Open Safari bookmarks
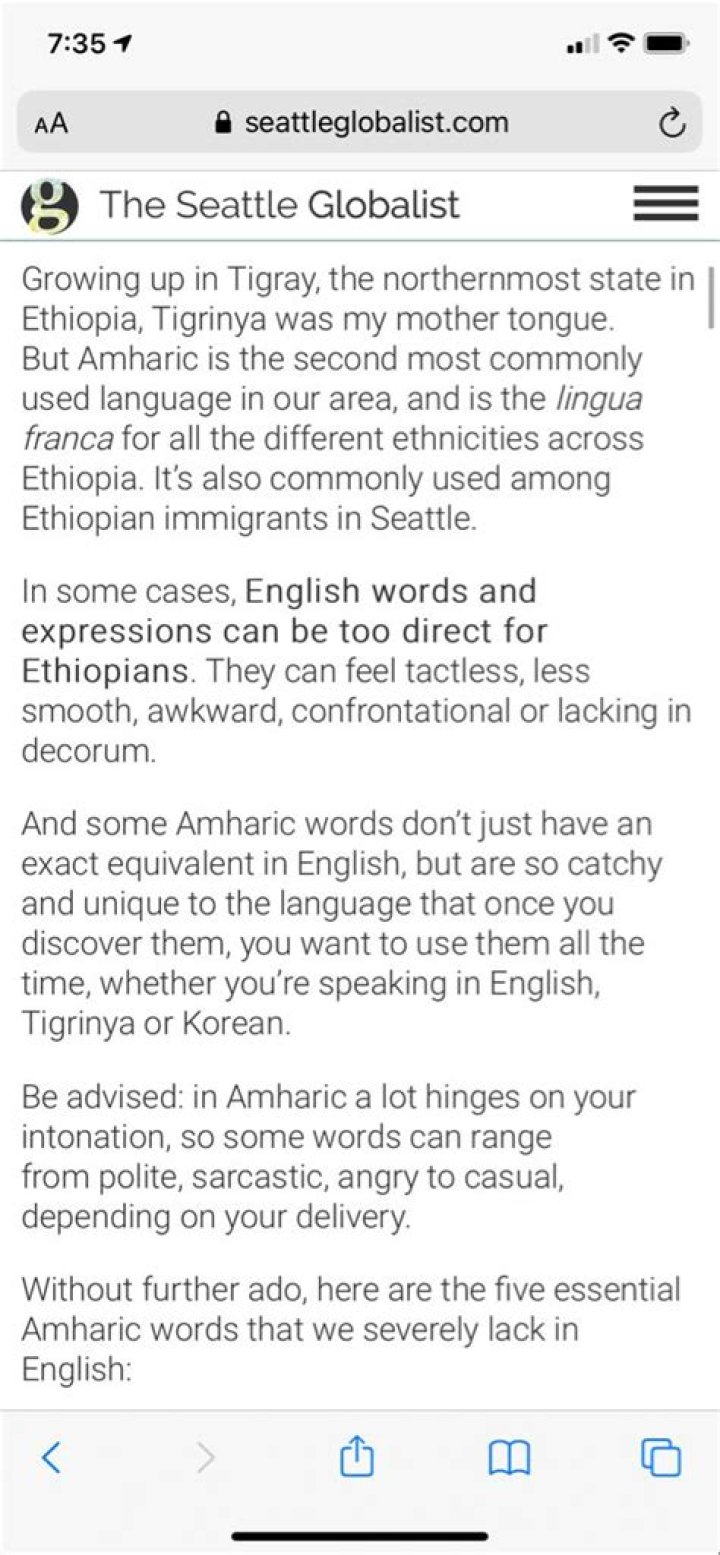Viewport: 720px width, 1555px height. click(x=509, y=1458)
